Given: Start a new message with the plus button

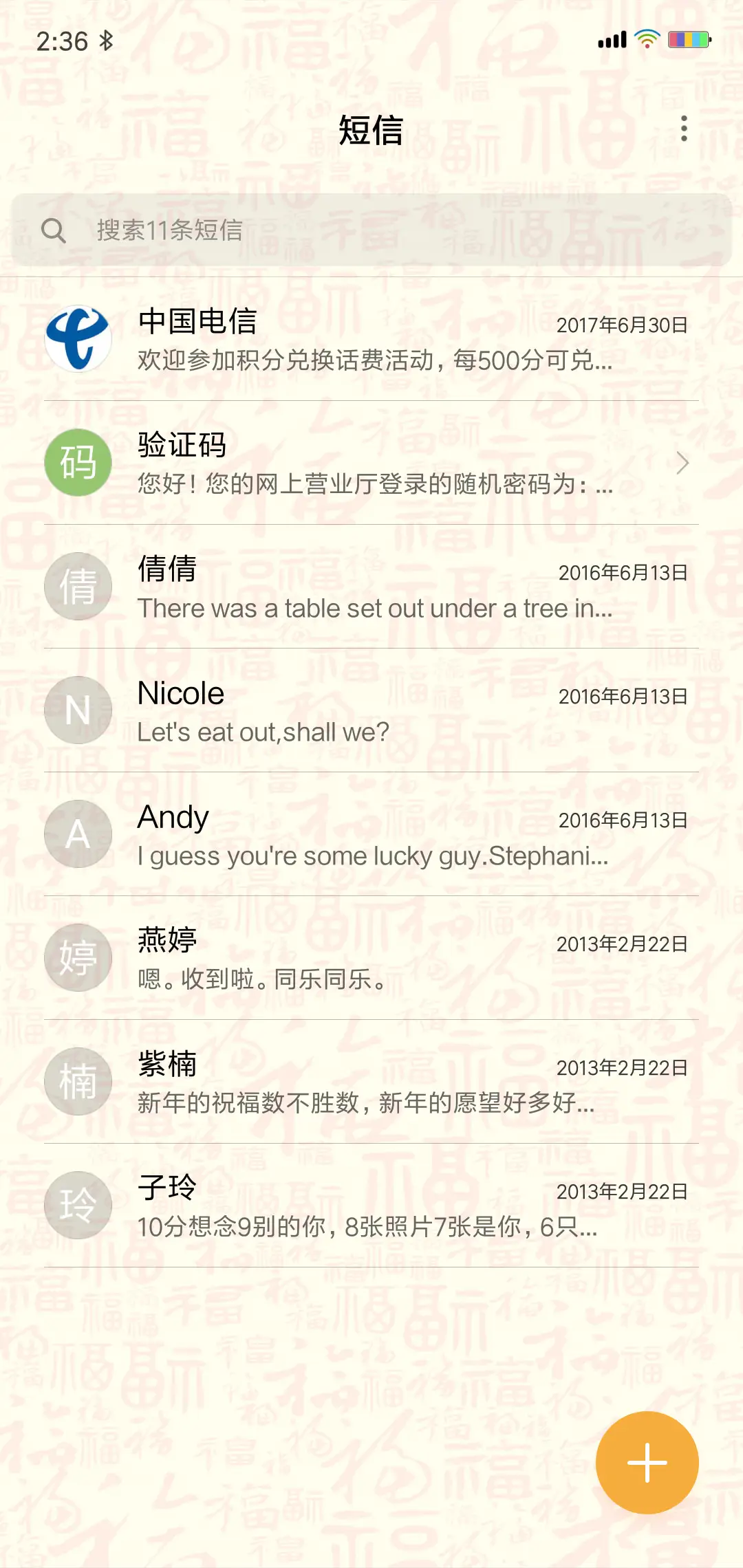Looking at the screenshot, I should click(647, 1462).
